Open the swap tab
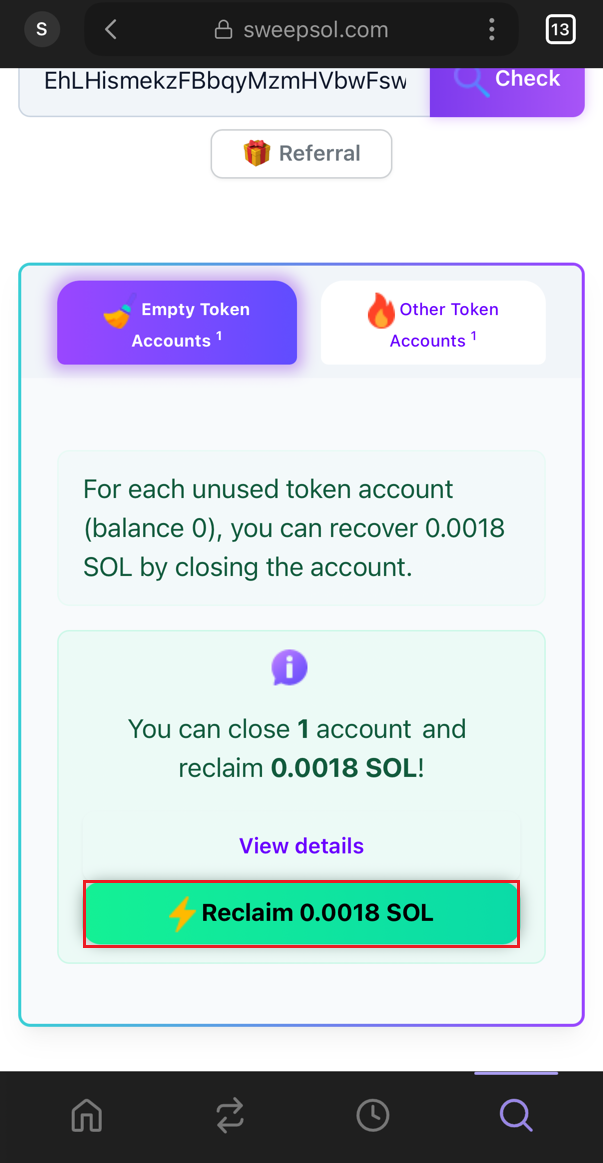 point(229,1115)
